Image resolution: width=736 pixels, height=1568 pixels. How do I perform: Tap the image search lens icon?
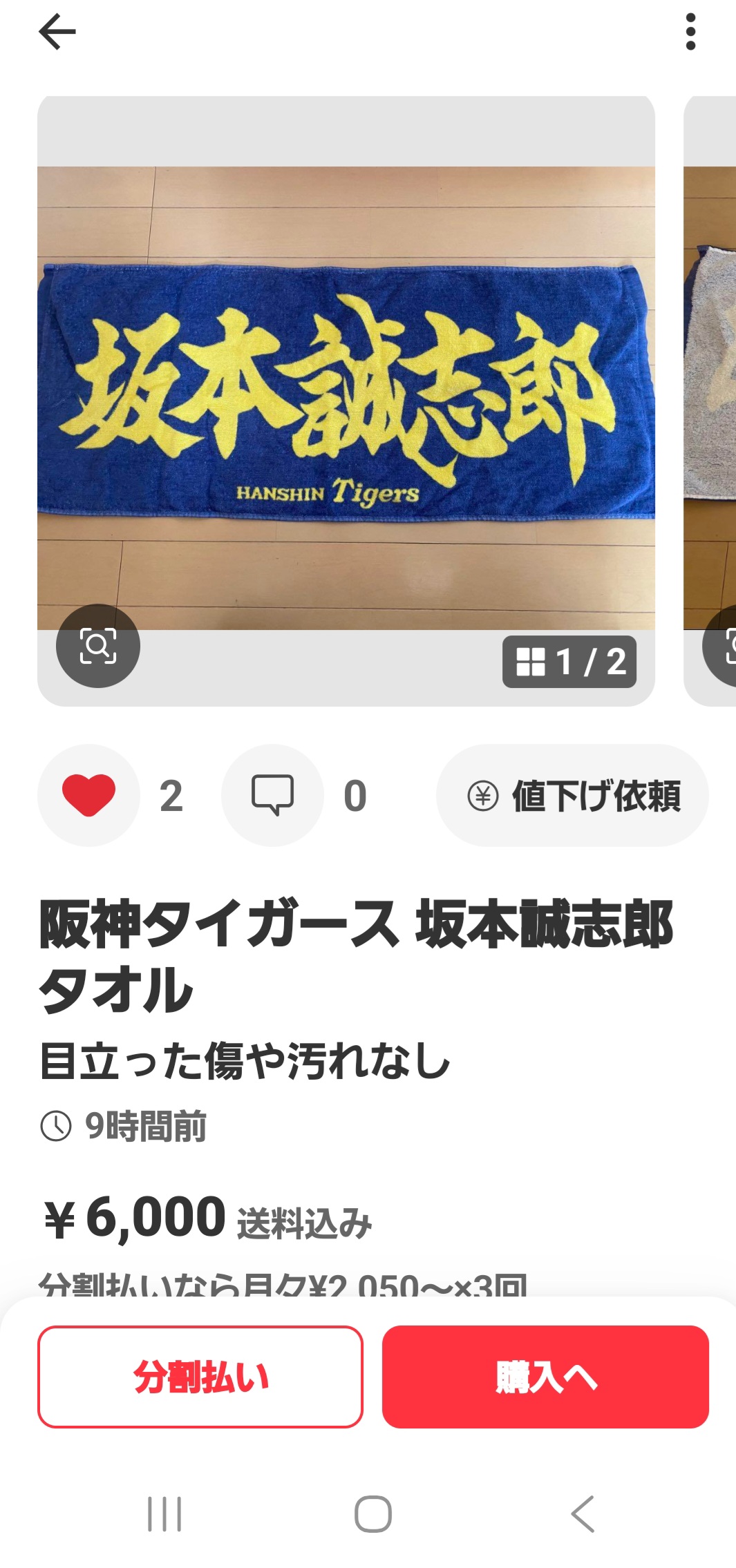coord(98,646)
